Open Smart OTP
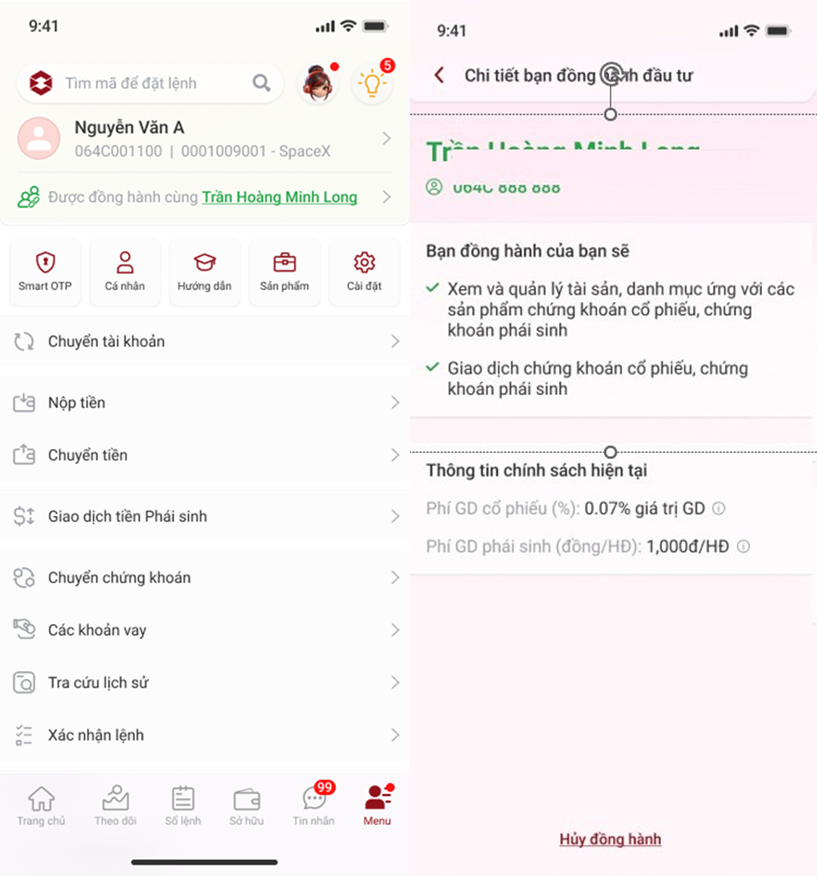The image size is (817, 876). (x=45, y=271)
